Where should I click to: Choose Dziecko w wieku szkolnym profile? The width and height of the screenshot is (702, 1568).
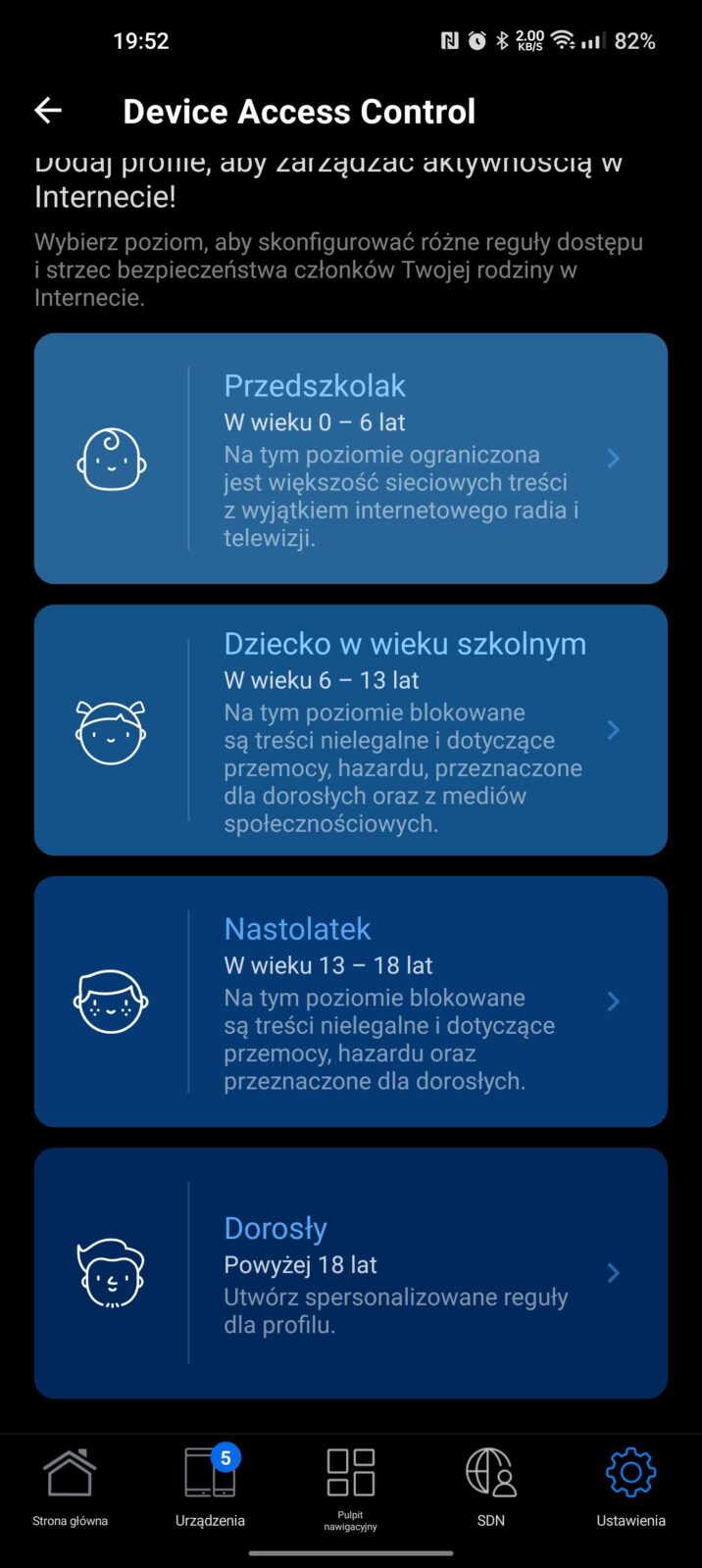(350, 730)
